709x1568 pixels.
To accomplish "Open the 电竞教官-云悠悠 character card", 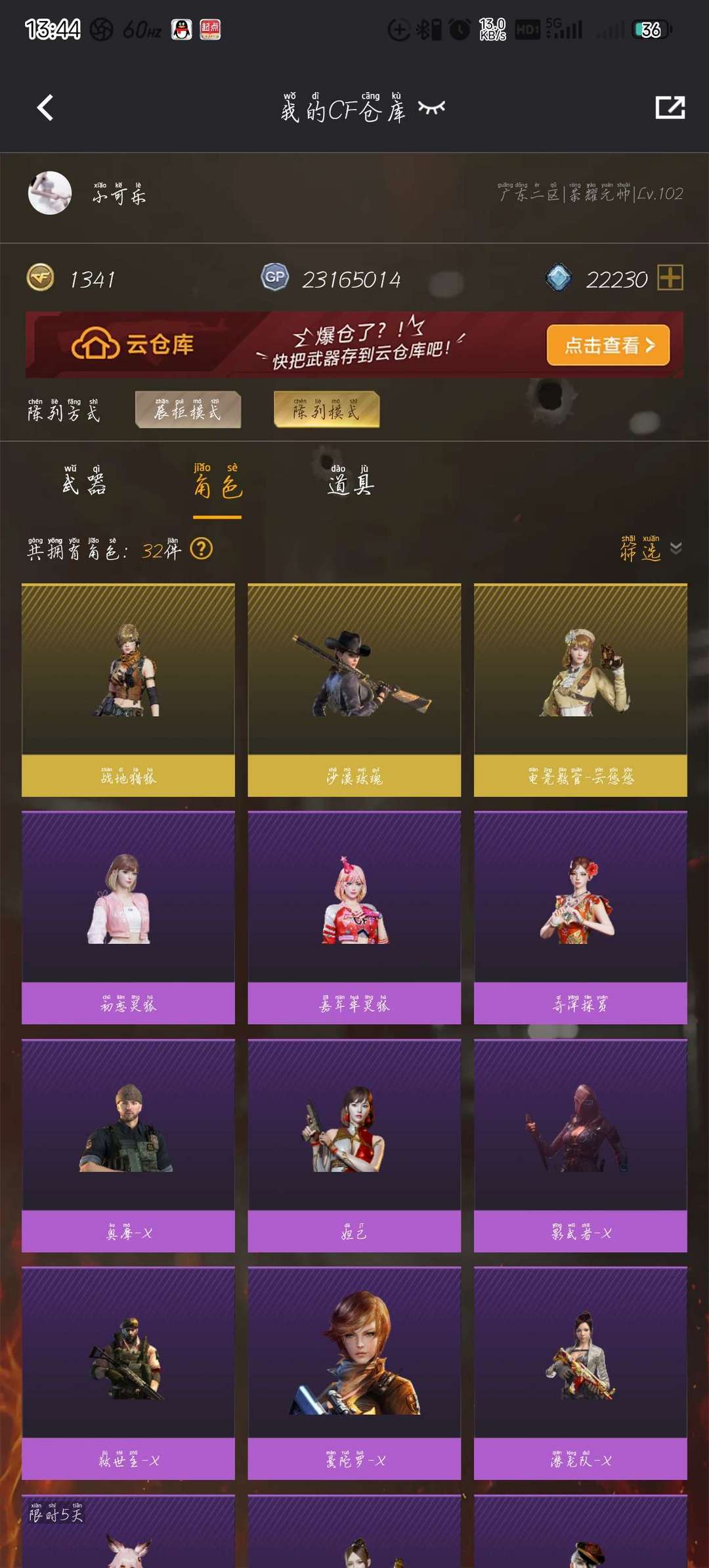I will click(x=580, y=690).
